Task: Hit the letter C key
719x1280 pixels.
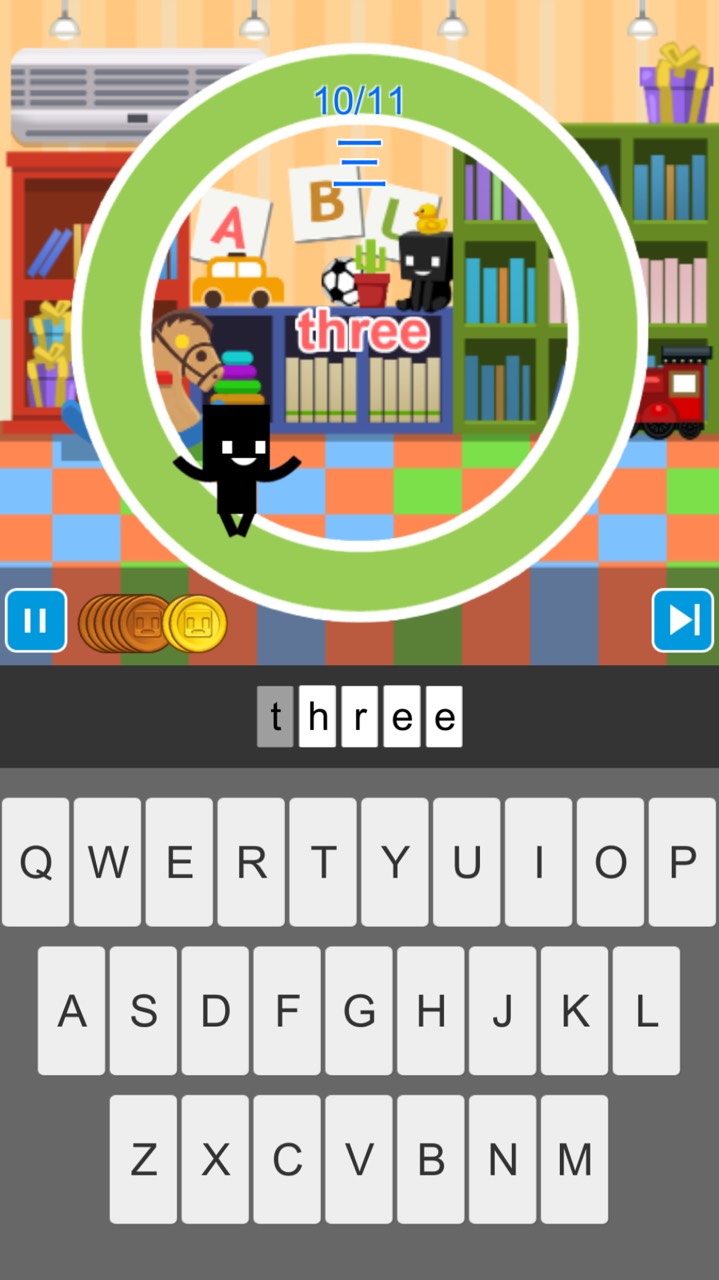Action: tap(287, 1159)
